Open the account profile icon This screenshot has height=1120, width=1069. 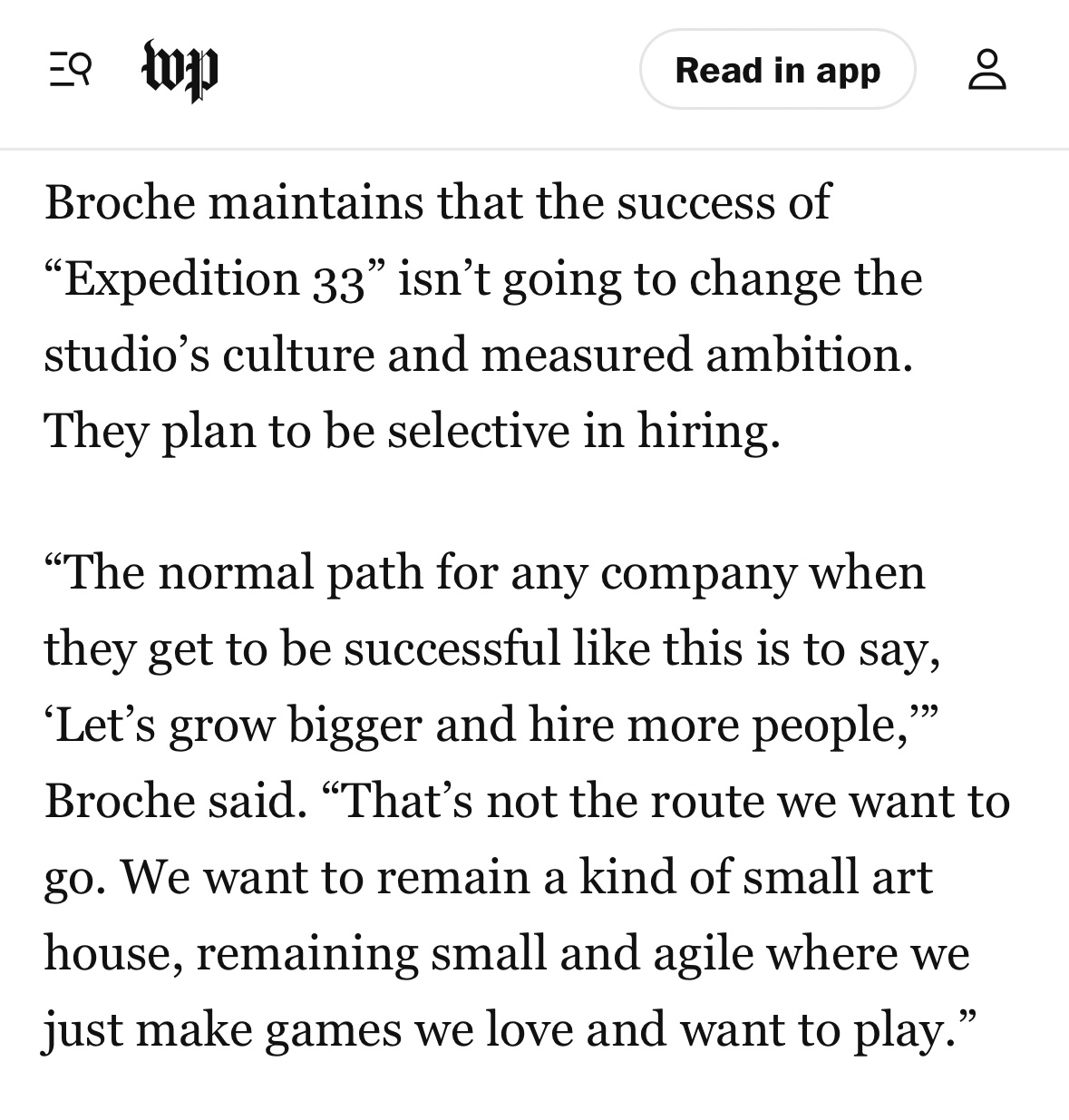(986, 70)
